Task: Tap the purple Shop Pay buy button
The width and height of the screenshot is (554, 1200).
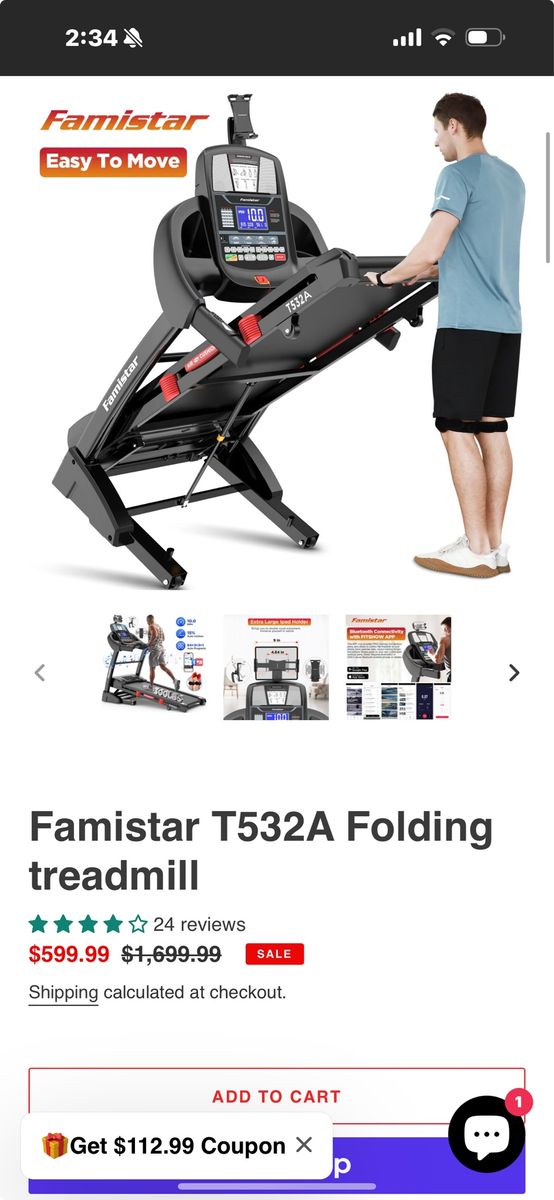Action: (390, 1166)
